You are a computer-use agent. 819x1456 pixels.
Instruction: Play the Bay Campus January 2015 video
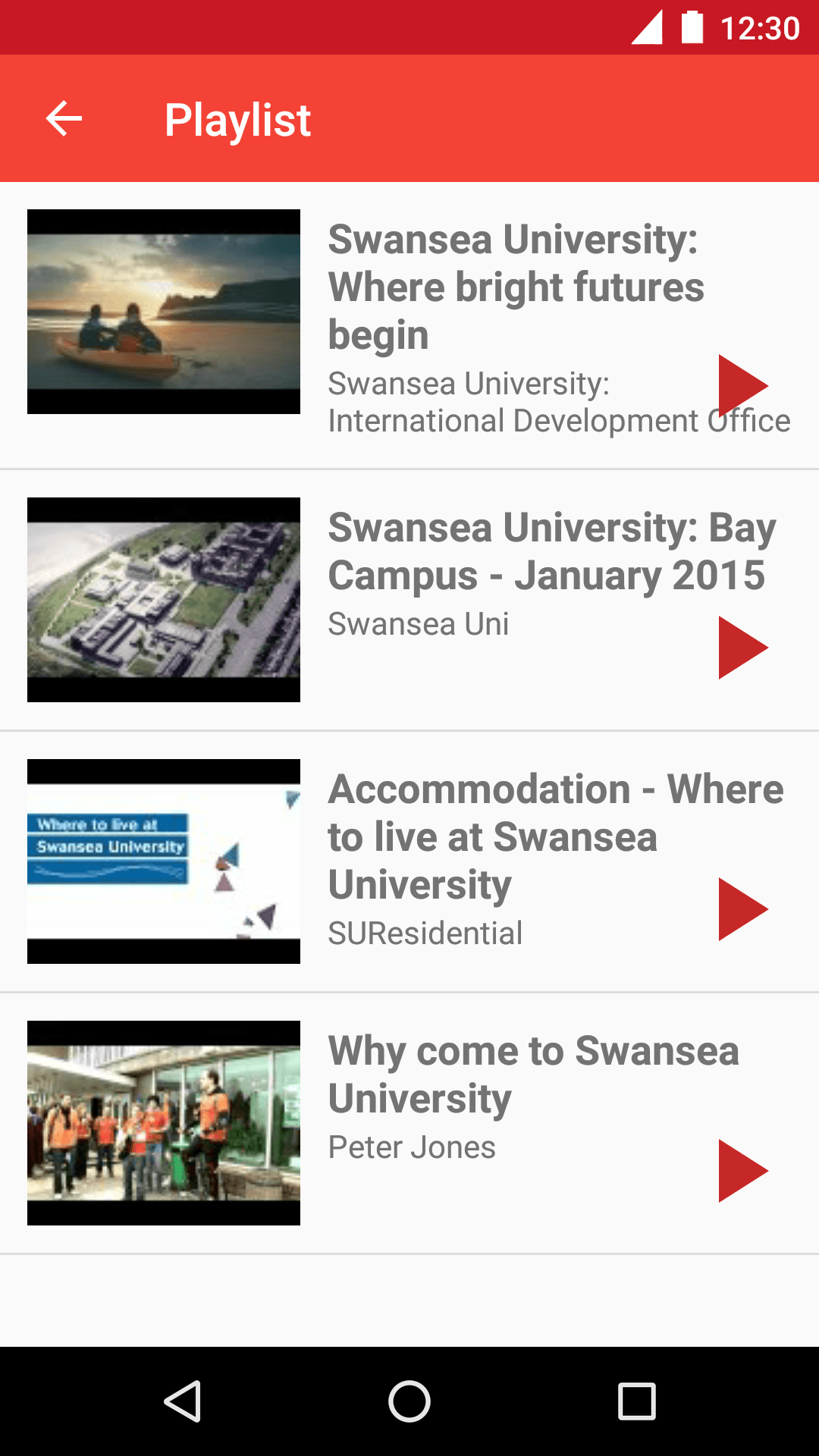click(743, 648)
